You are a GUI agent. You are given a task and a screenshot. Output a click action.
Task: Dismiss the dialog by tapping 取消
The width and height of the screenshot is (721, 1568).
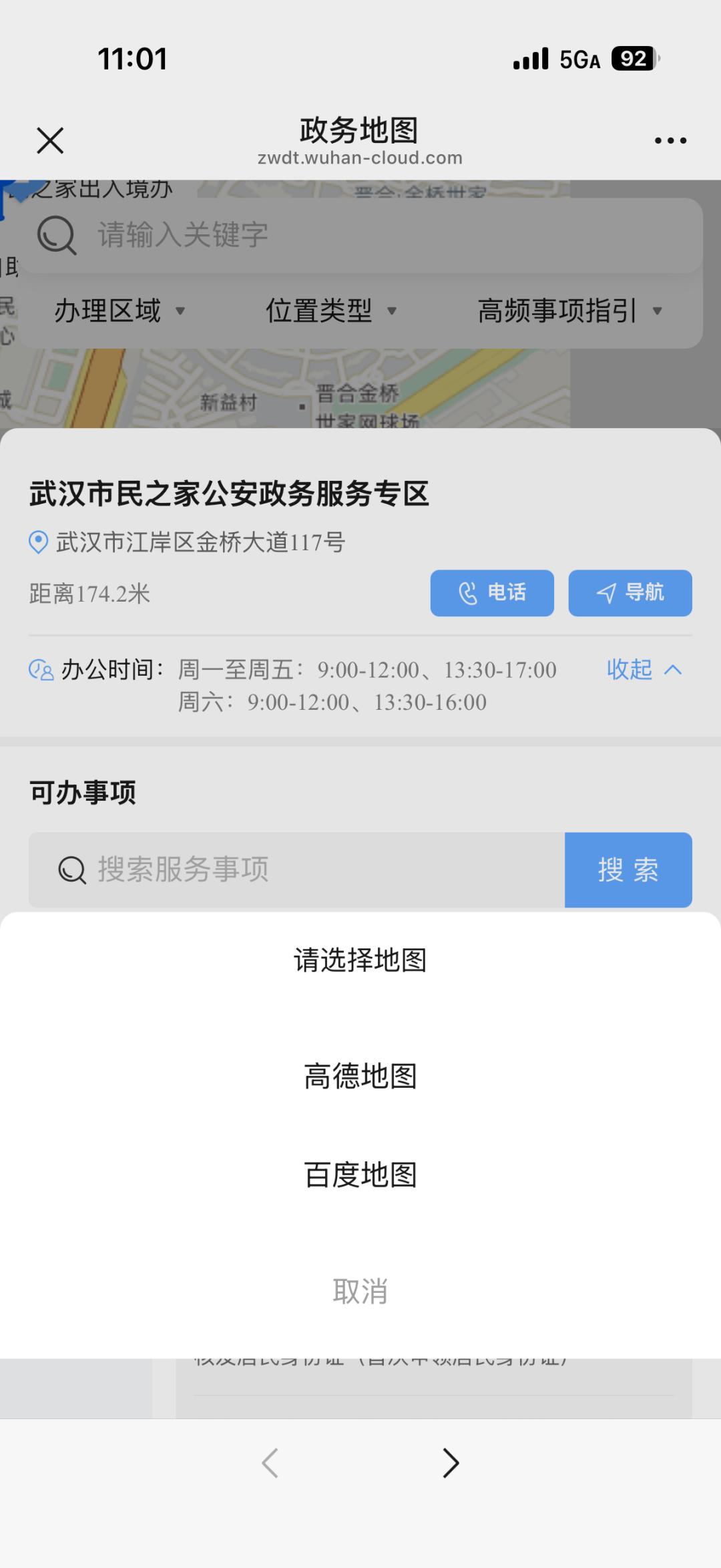click(360, 1290)
